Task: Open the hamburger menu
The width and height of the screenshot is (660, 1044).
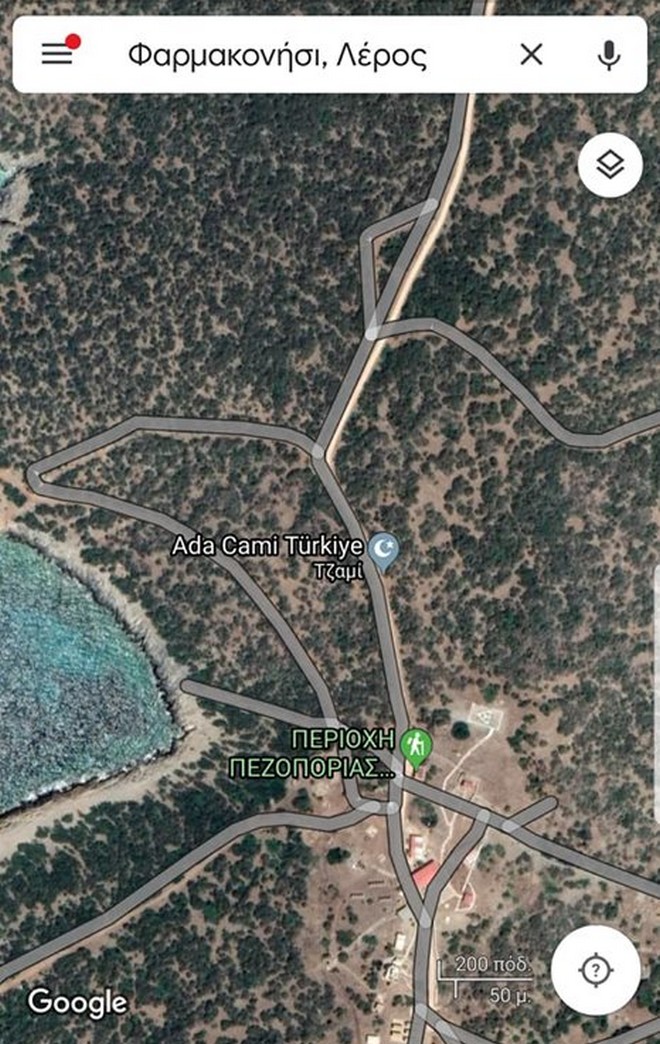Action: coord(57,54)
